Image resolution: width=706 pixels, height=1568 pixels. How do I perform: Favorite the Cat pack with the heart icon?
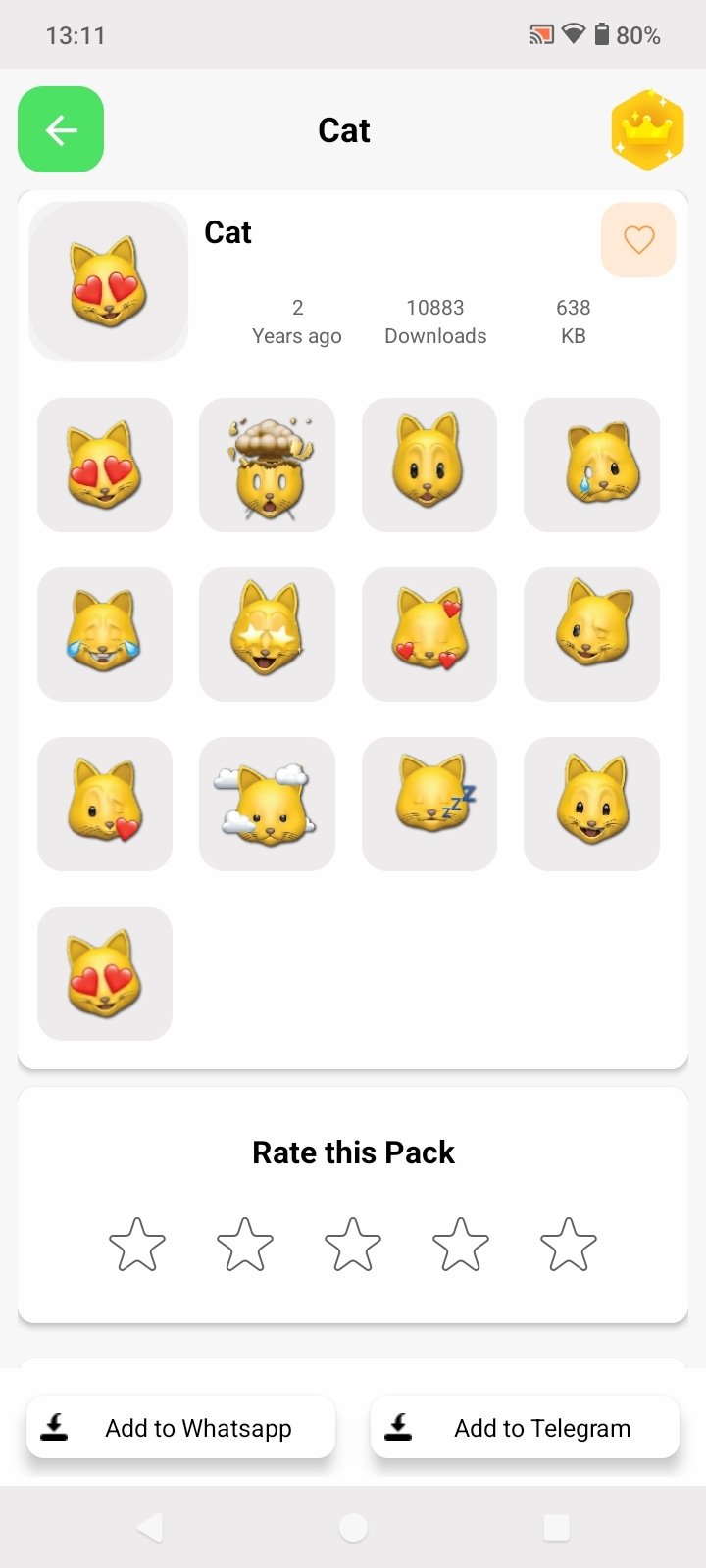[x=638, y=239]
